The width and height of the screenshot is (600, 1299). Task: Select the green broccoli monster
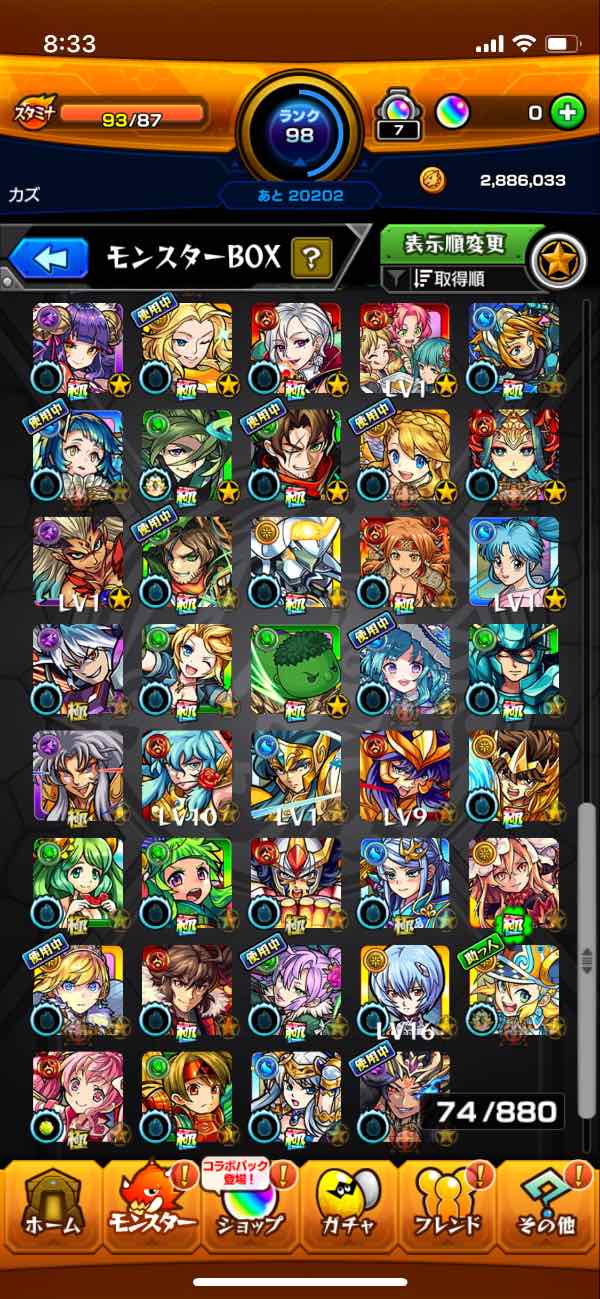tap(295, 670)
